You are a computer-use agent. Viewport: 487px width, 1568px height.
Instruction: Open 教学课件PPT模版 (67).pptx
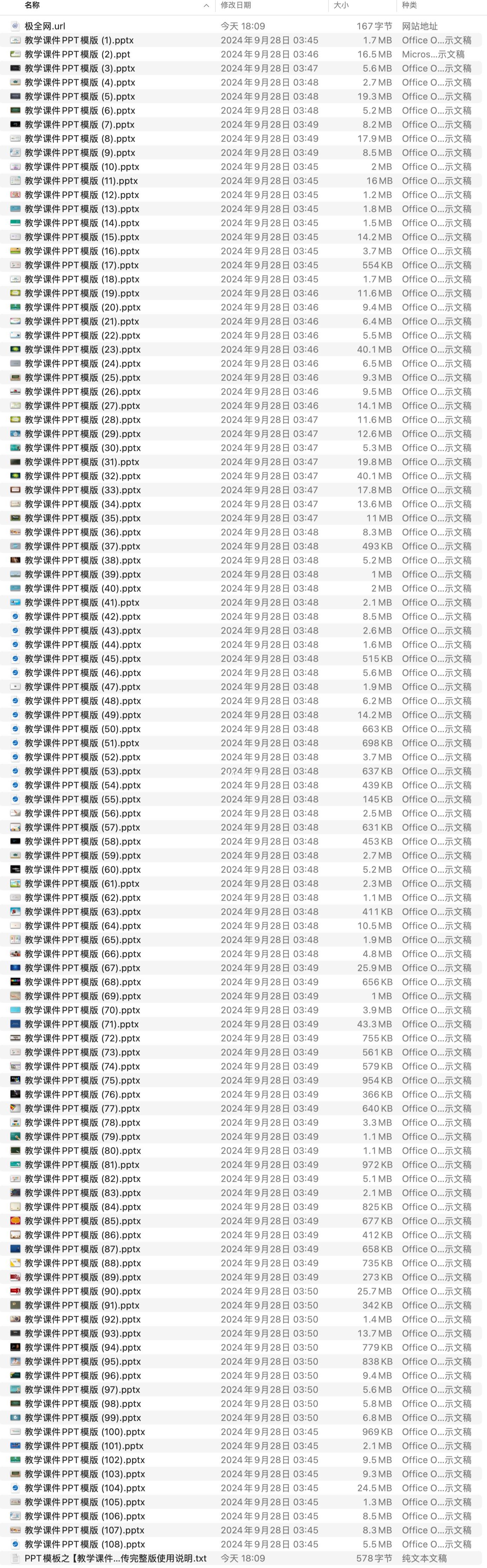[x=82, y=968]
